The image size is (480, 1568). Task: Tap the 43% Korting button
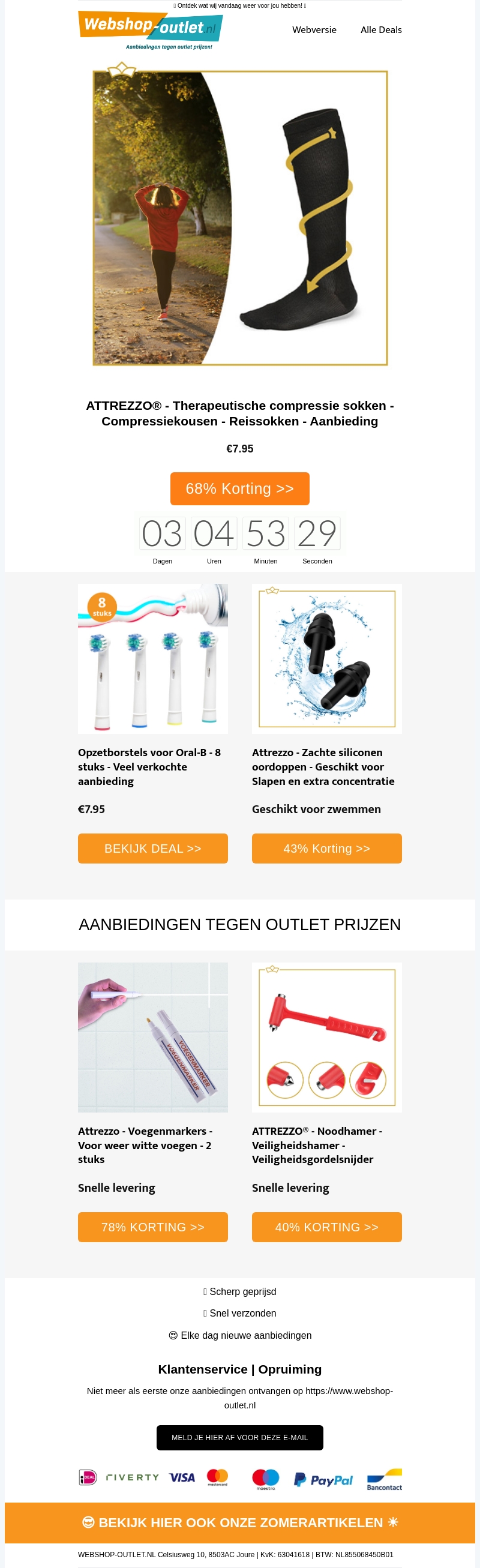coord(326,849)
